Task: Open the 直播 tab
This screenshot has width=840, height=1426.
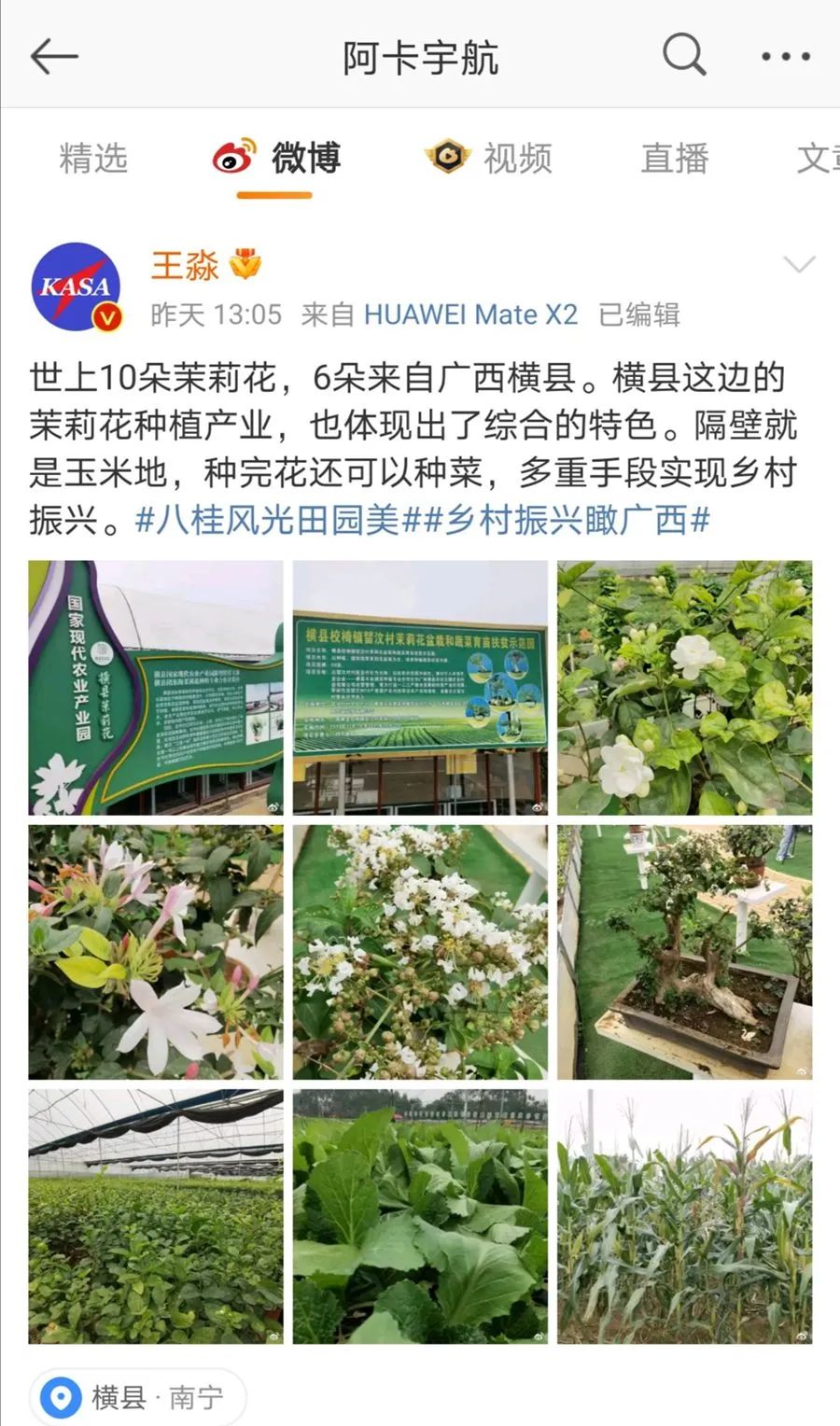Action: (x=675, y=159)
